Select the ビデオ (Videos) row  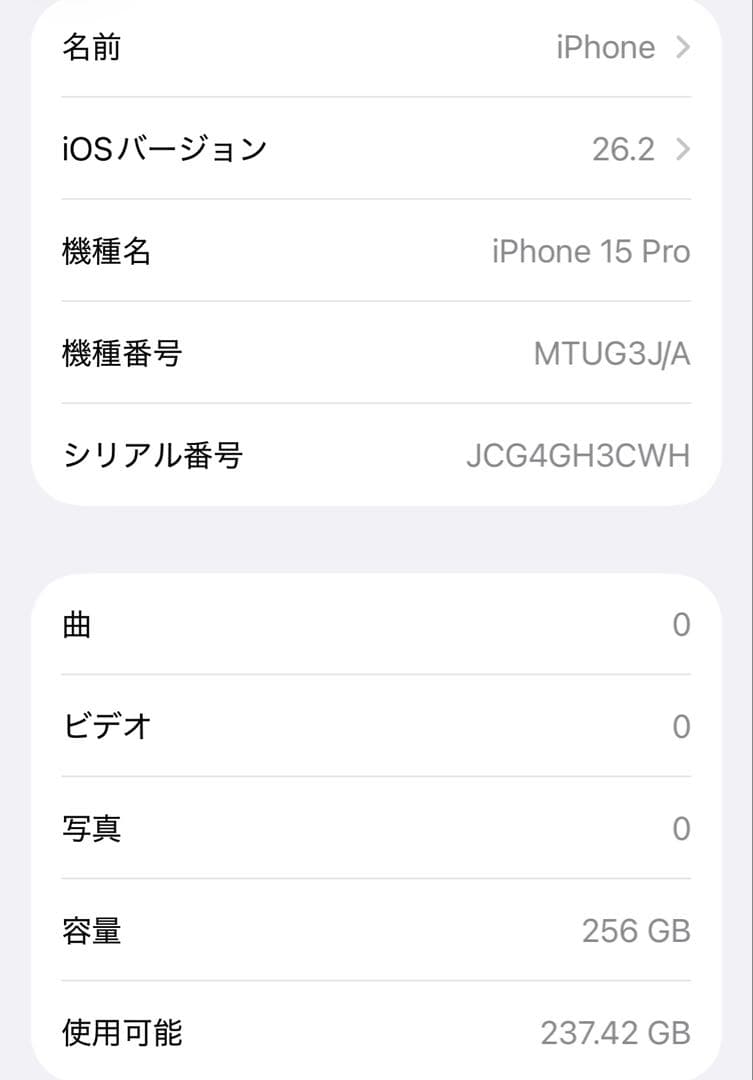pyautogui.click(x=376, y=726)
